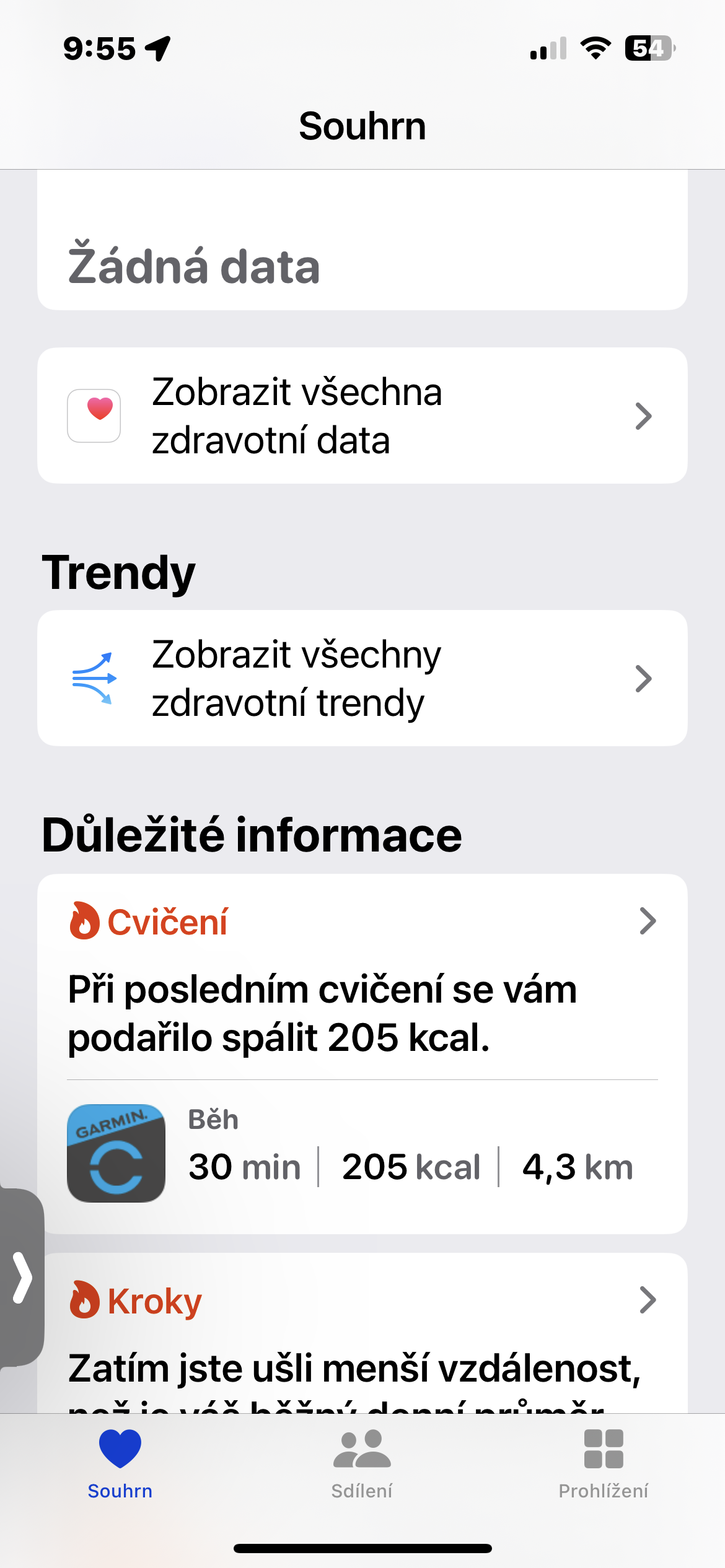The height and width of the screenshot is (1568, 725).
Task: Open Zobrazit všechny zdravotní trendy
Action: pos(362,678)
